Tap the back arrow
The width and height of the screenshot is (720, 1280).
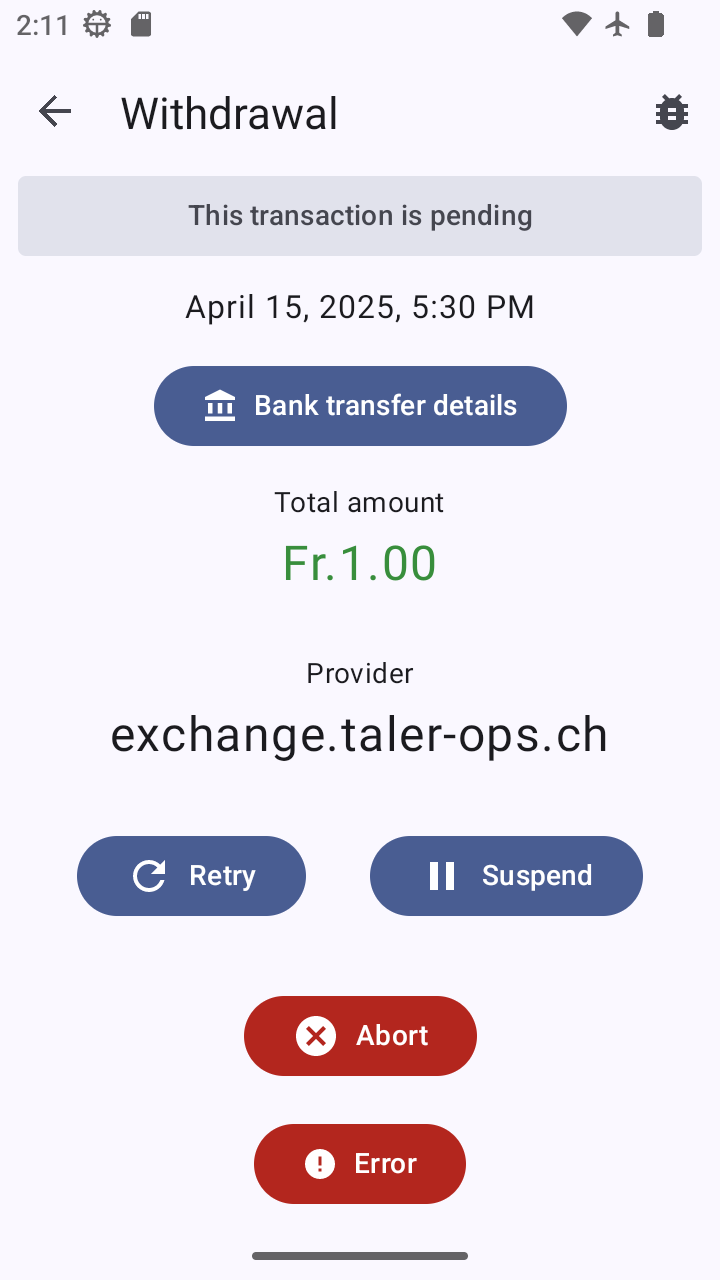coord(55,111)
